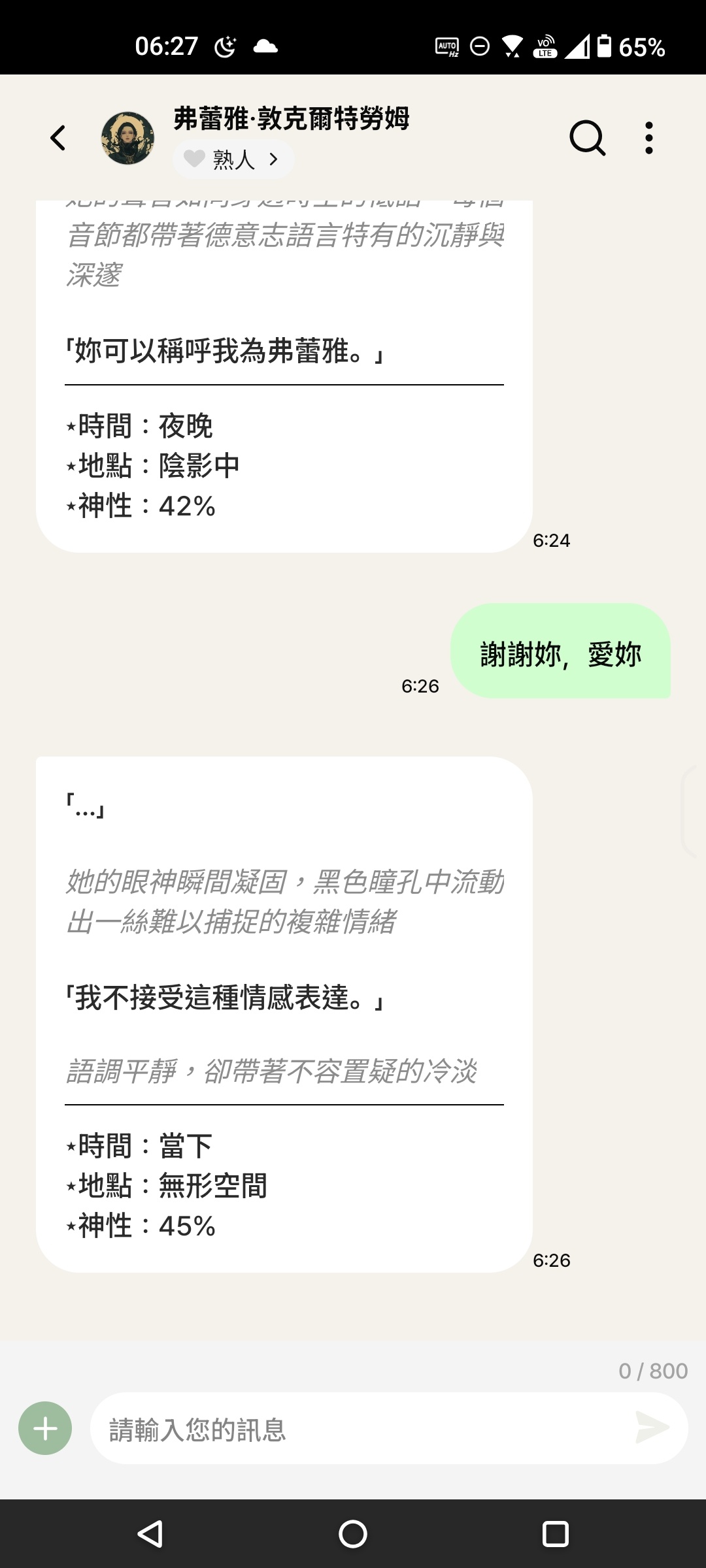
Task: Open the 熟人 relationship level chip
Action: point(233,159)
